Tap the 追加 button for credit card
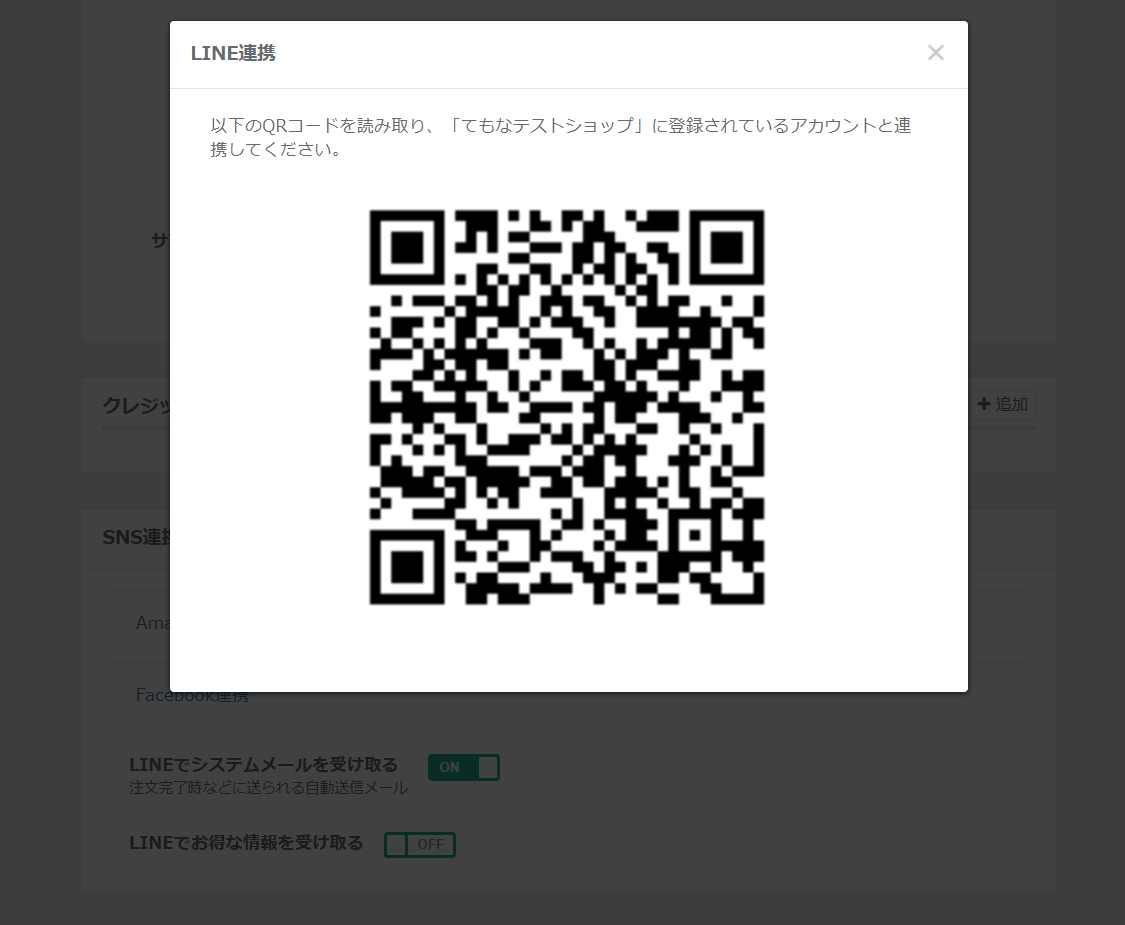Viewport: 1125px width, 925px height. pyautogui.click(x=1003, y=404)
